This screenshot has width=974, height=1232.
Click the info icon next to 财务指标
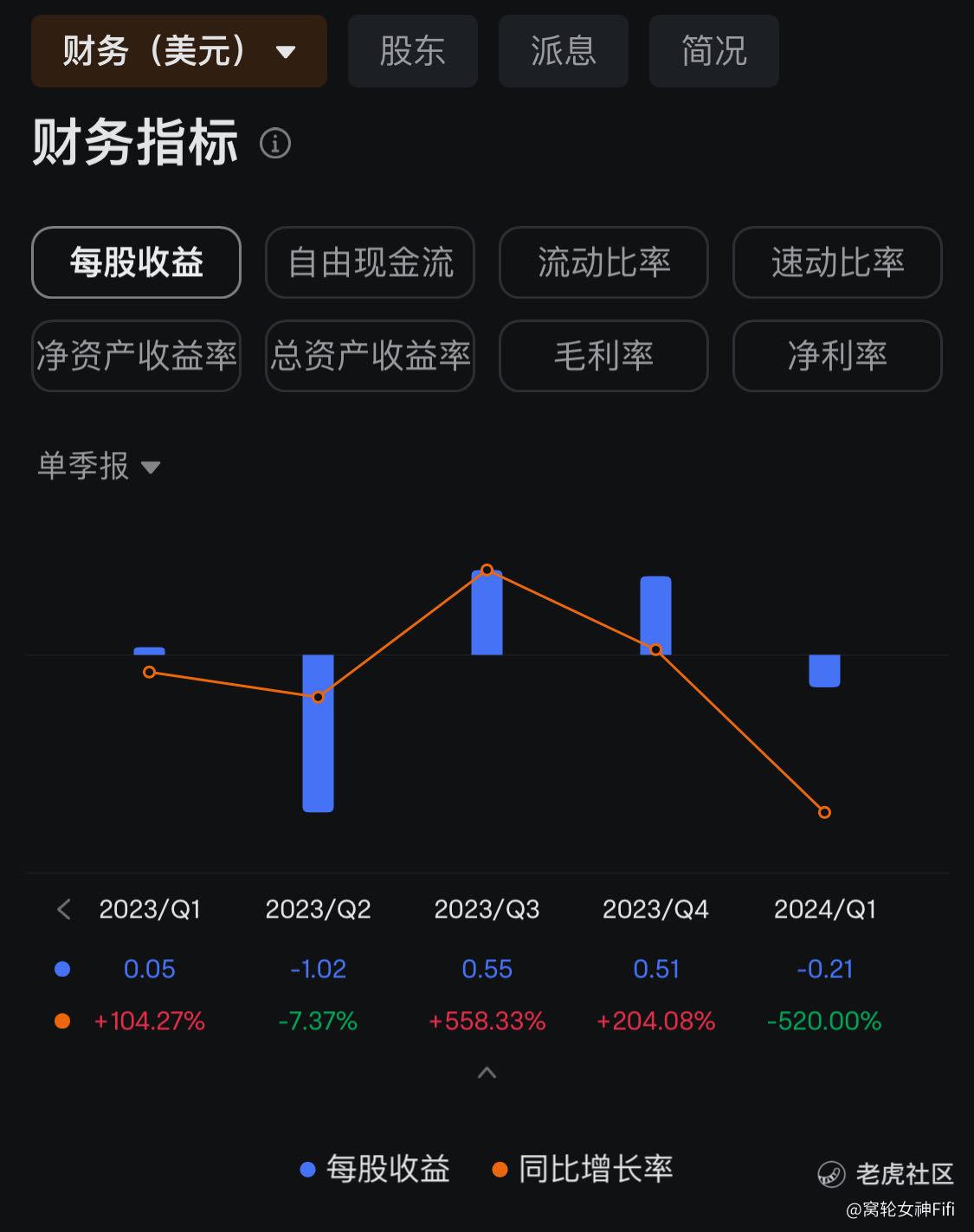(274, 144)
